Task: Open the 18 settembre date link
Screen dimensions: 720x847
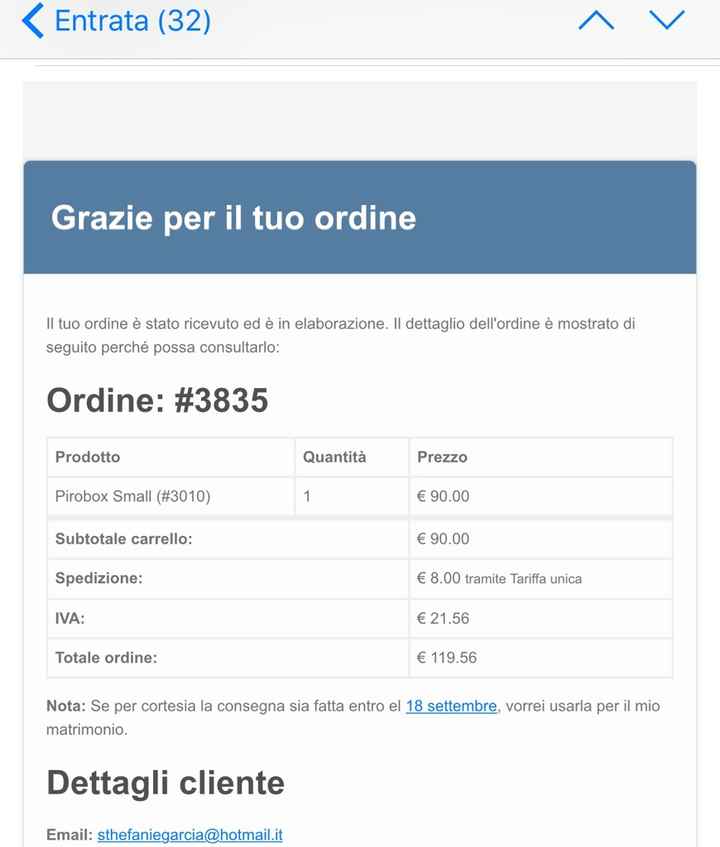Action: [451, 706]
